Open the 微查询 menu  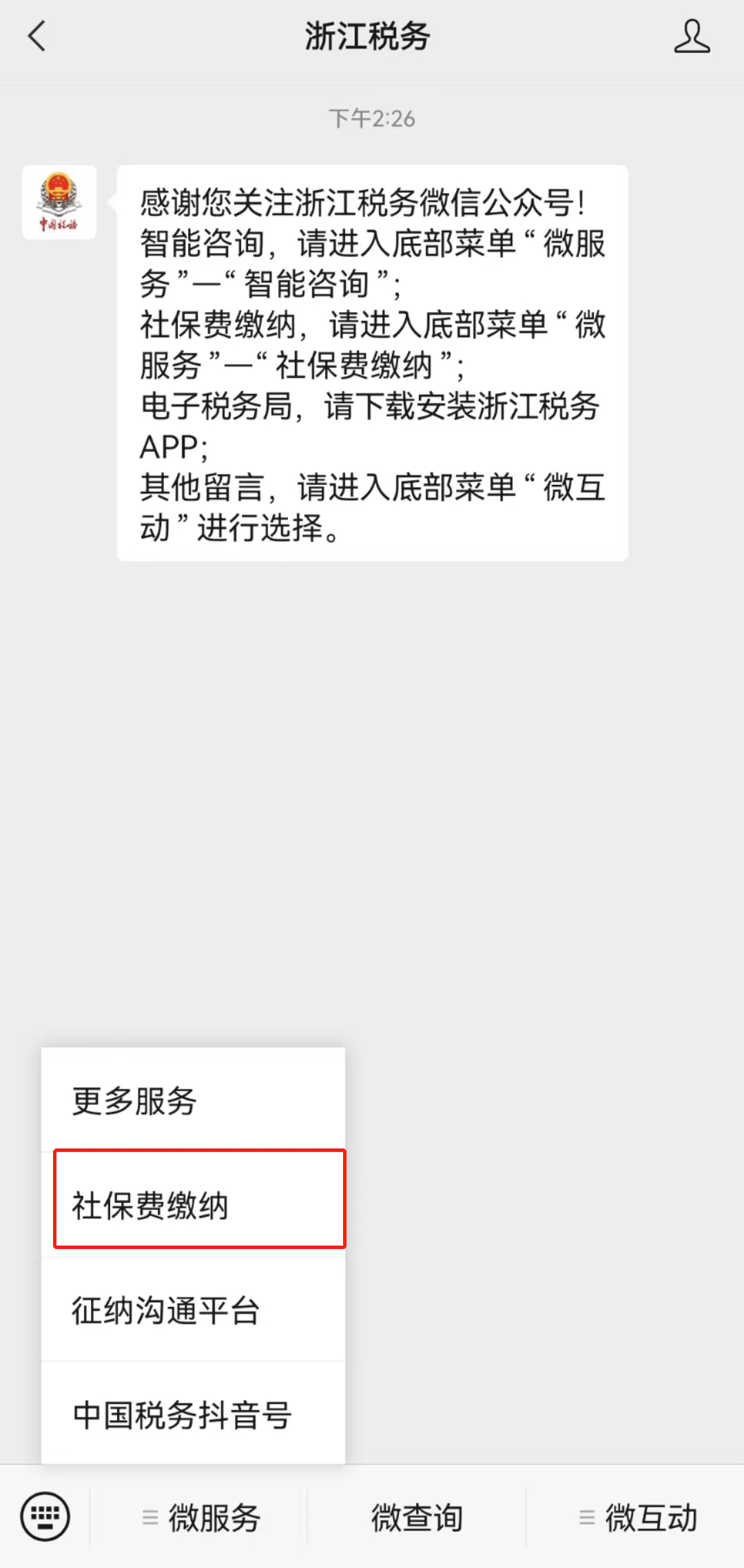click(417, 1517)
